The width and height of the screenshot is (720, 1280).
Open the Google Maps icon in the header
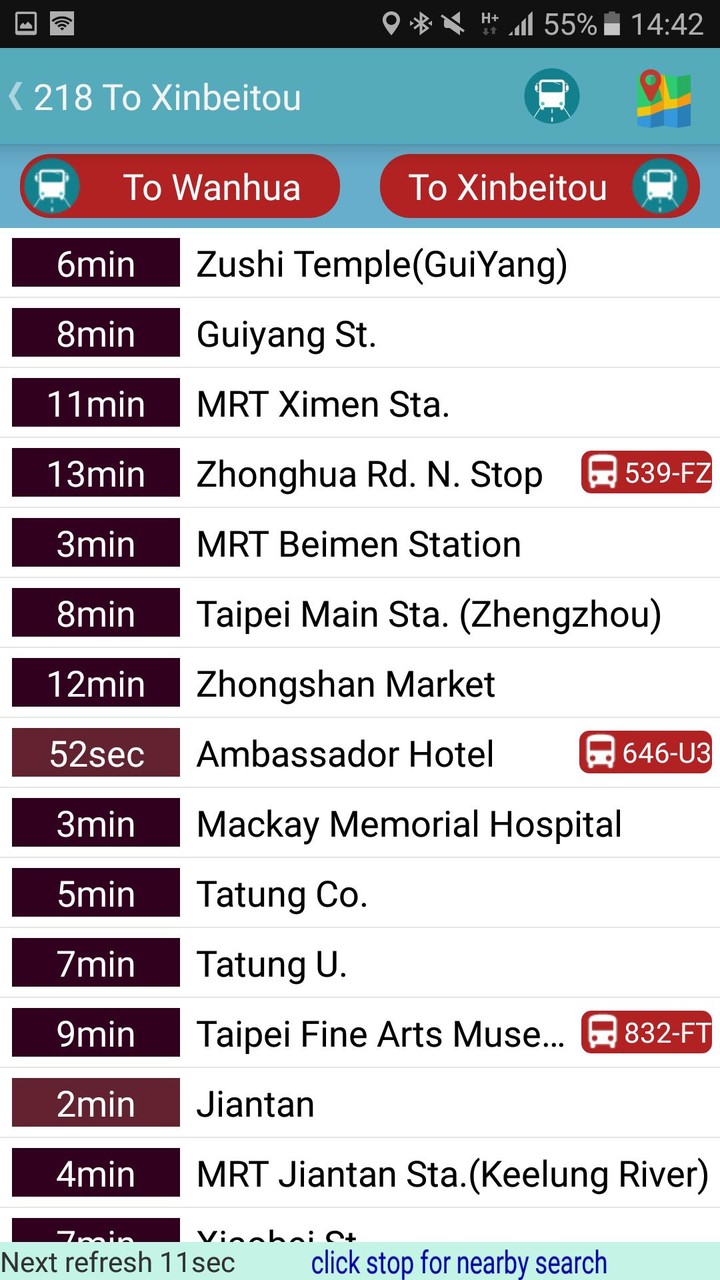coord(665,97)
